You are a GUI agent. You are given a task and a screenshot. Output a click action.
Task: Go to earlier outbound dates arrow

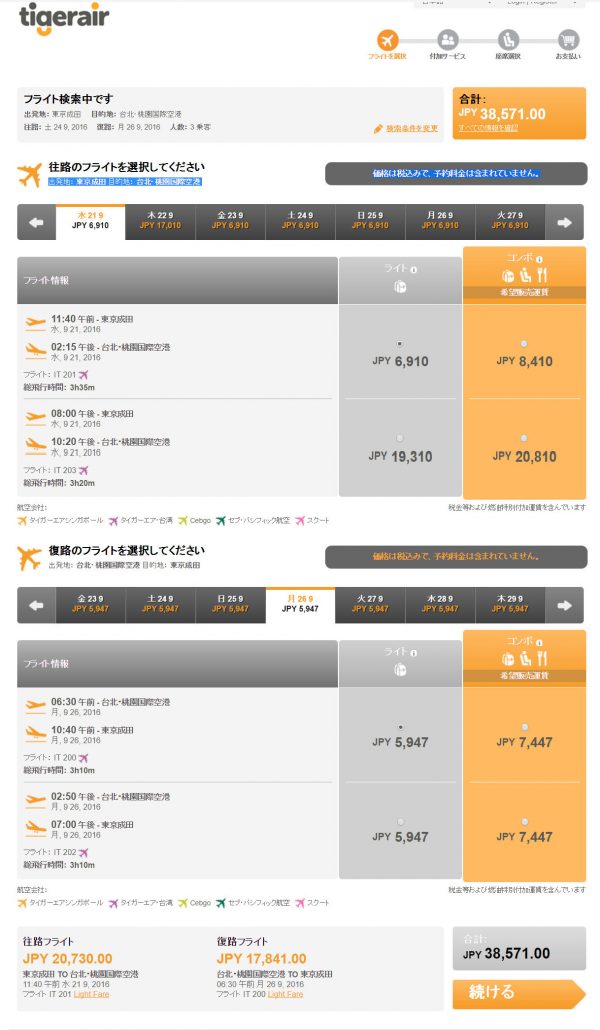36,223
